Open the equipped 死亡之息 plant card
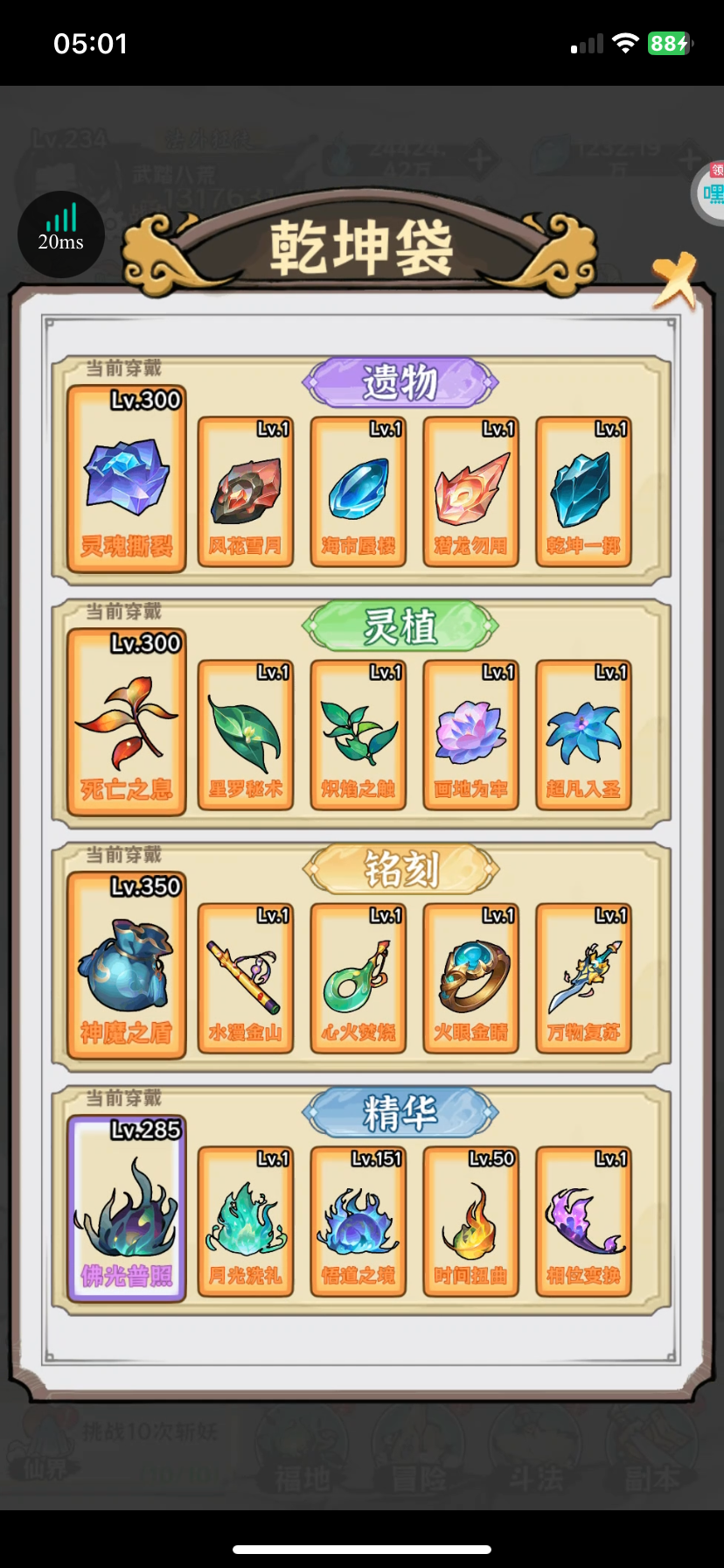 point(126,722)
